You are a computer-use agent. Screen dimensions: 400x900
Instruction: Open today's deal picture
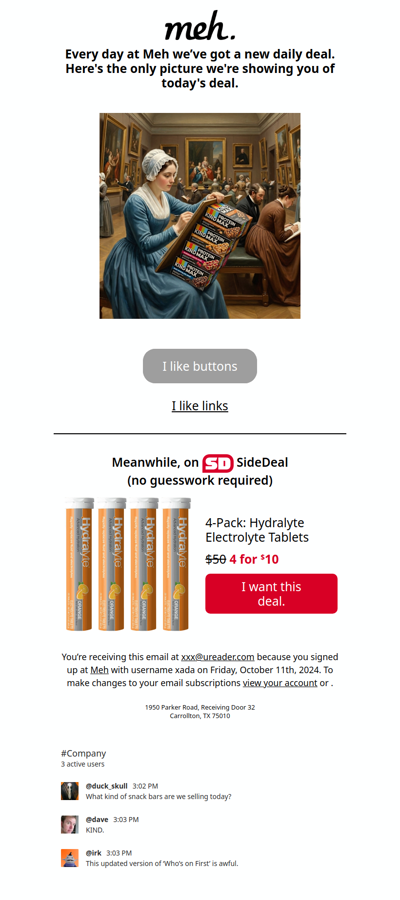[x=200, y=216]
